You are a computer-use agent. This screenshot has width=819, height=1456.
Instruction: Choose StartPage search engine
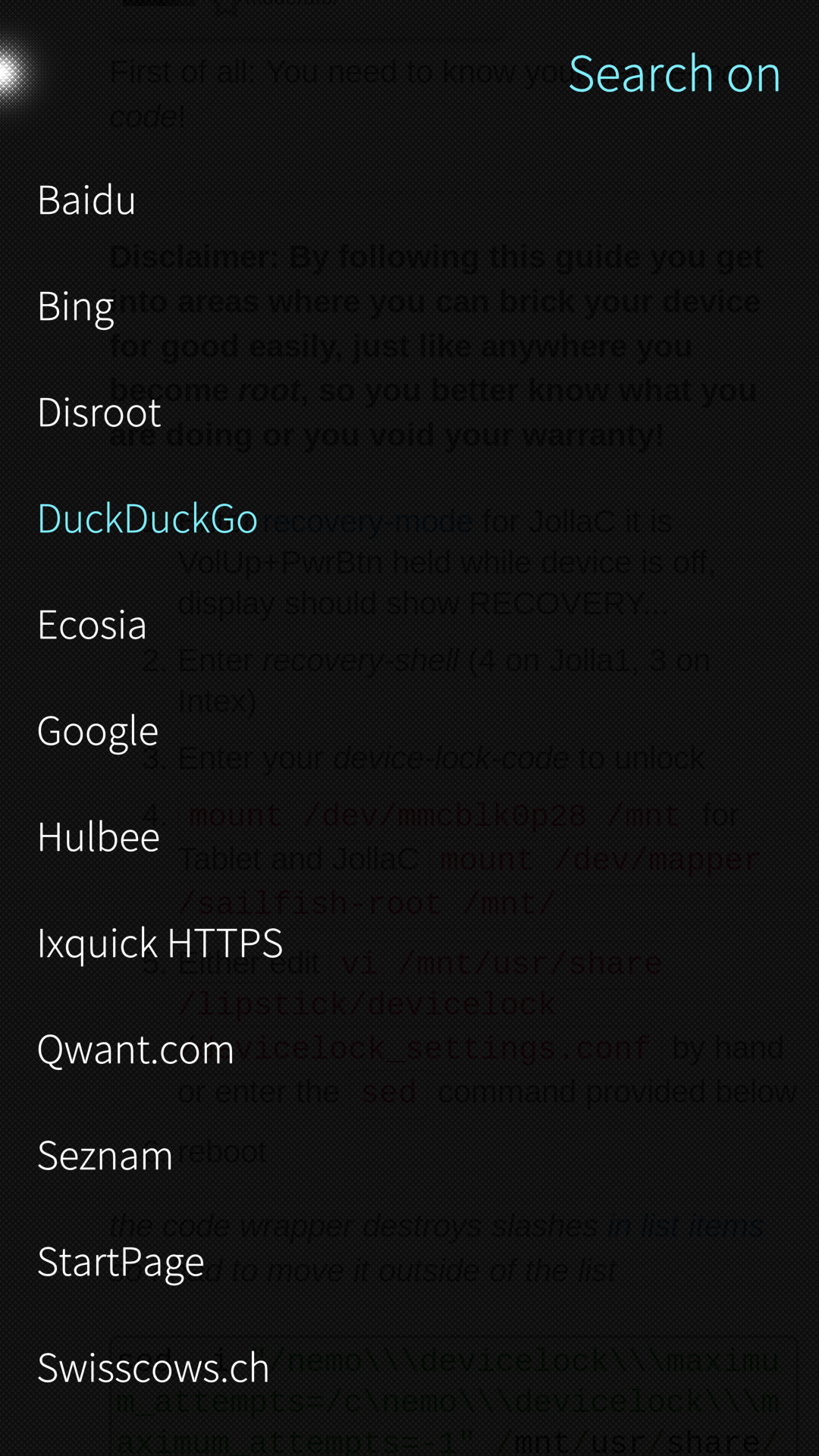pyautogui.click(x=121, y=1262)
